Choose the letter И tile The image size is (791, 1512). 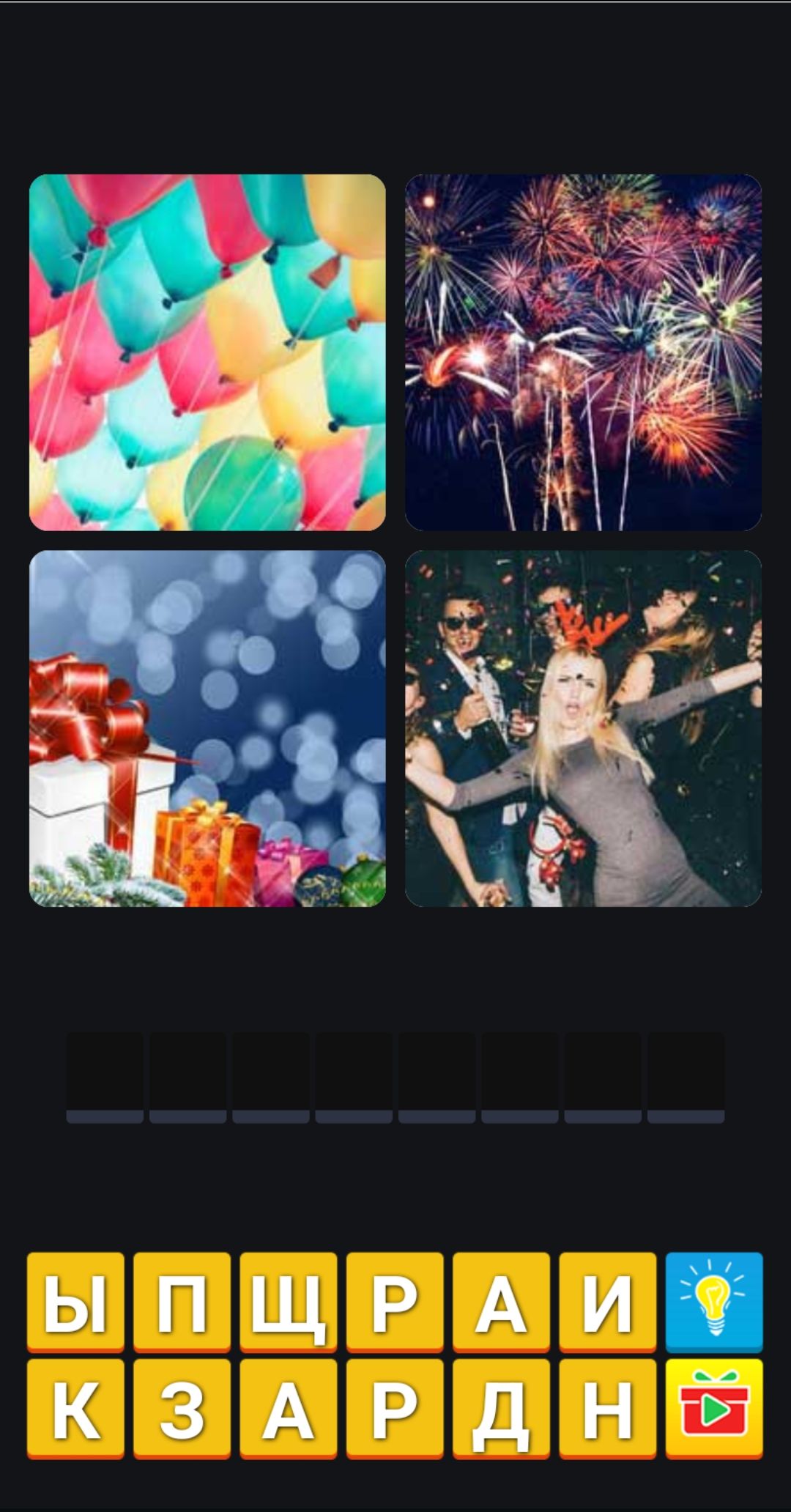[607, 1301]
